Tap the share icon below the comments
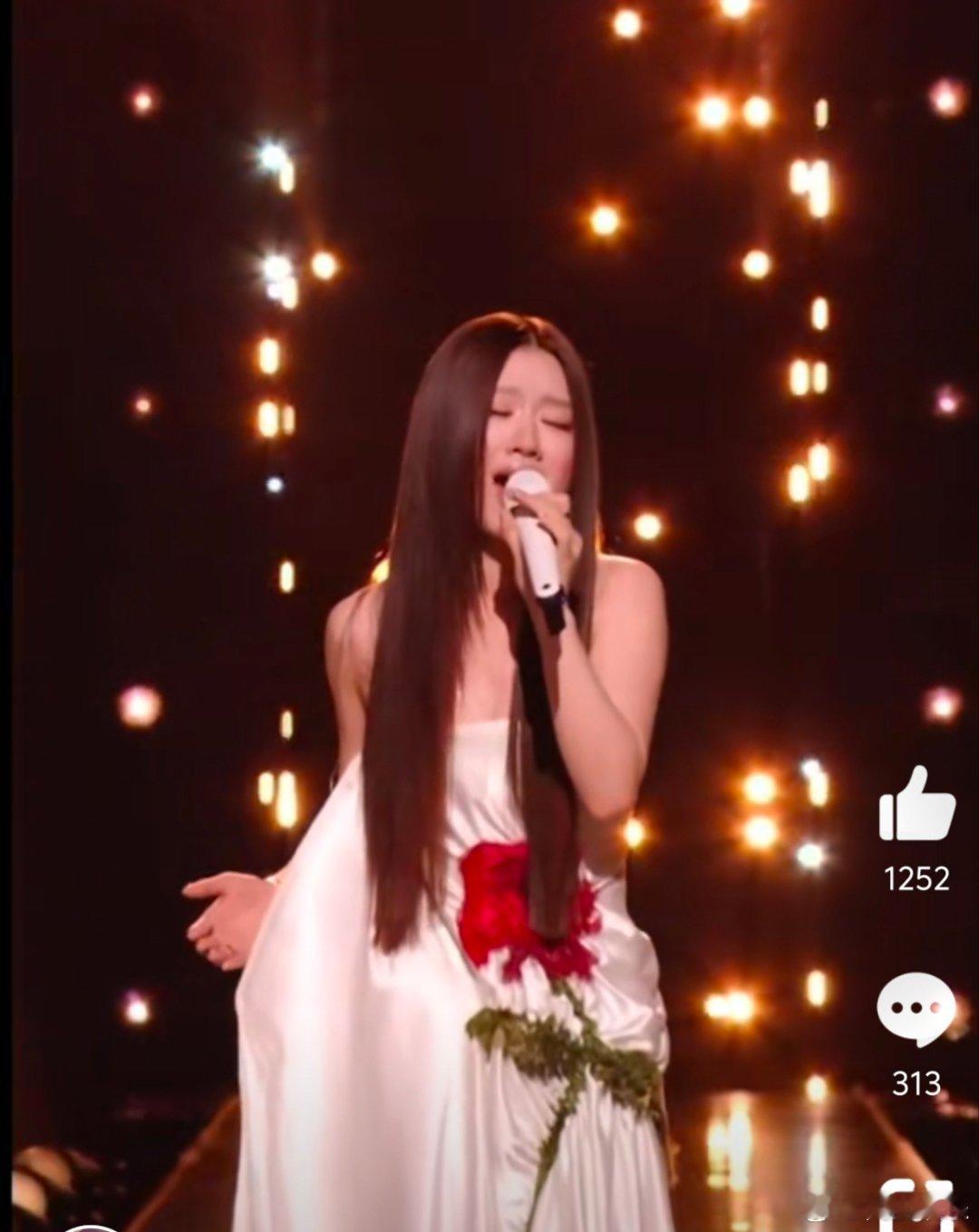 pyautogui.click(x=916, y=1201)
